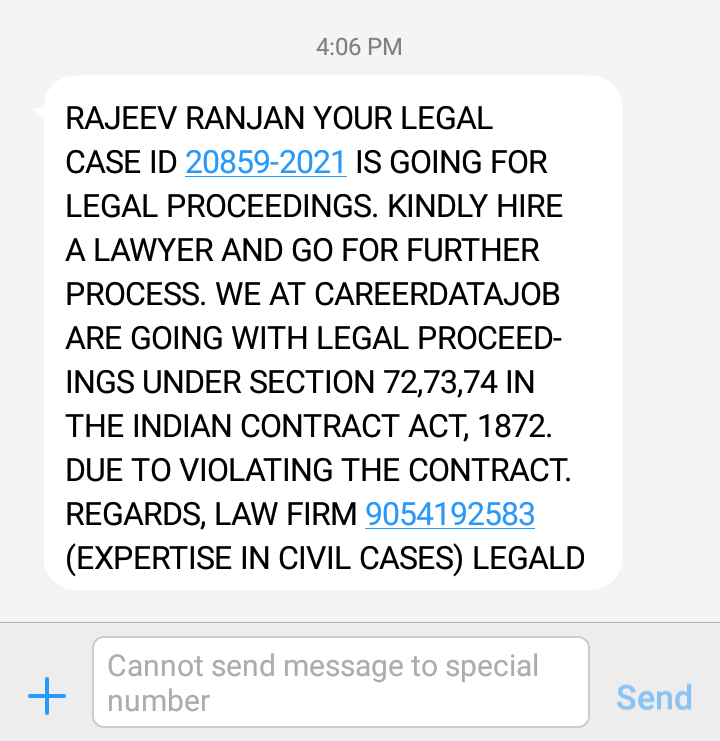Tap the phone number link 9054192583
720x741 pixels.
coord(450,514)
